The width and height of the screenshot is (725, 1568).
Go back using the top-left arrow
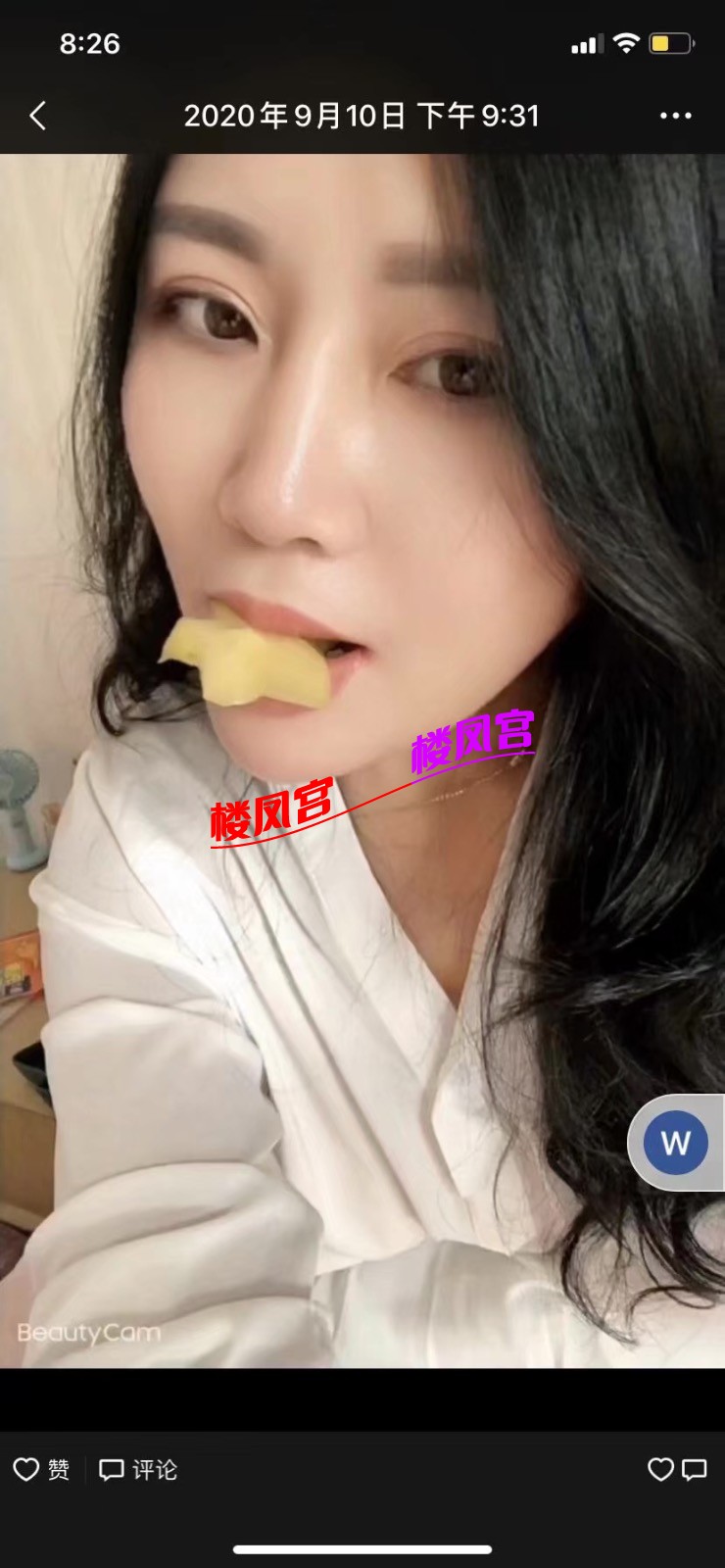coord(38,117)
